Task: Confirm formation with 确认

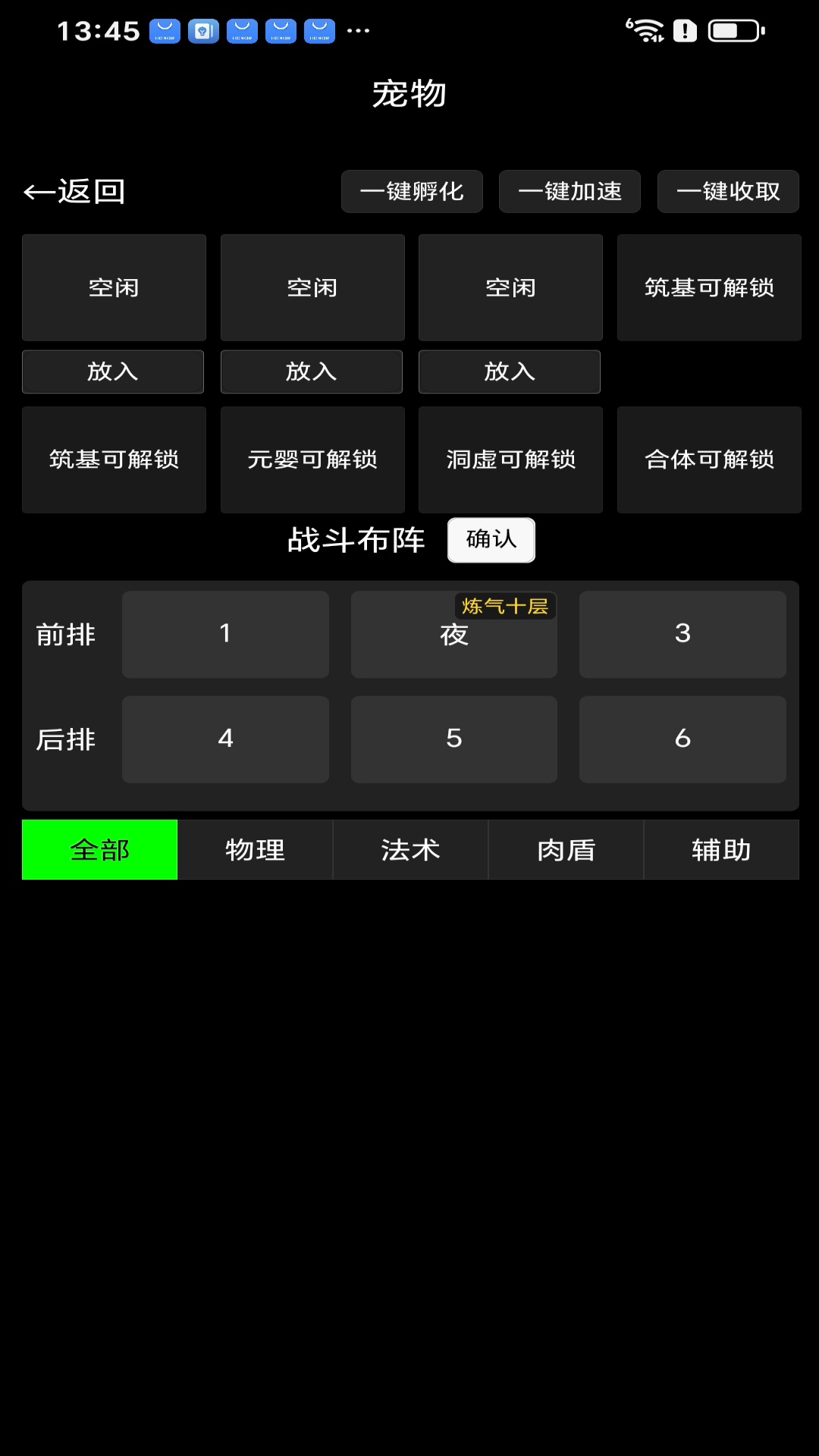Action: coord(491,540)
